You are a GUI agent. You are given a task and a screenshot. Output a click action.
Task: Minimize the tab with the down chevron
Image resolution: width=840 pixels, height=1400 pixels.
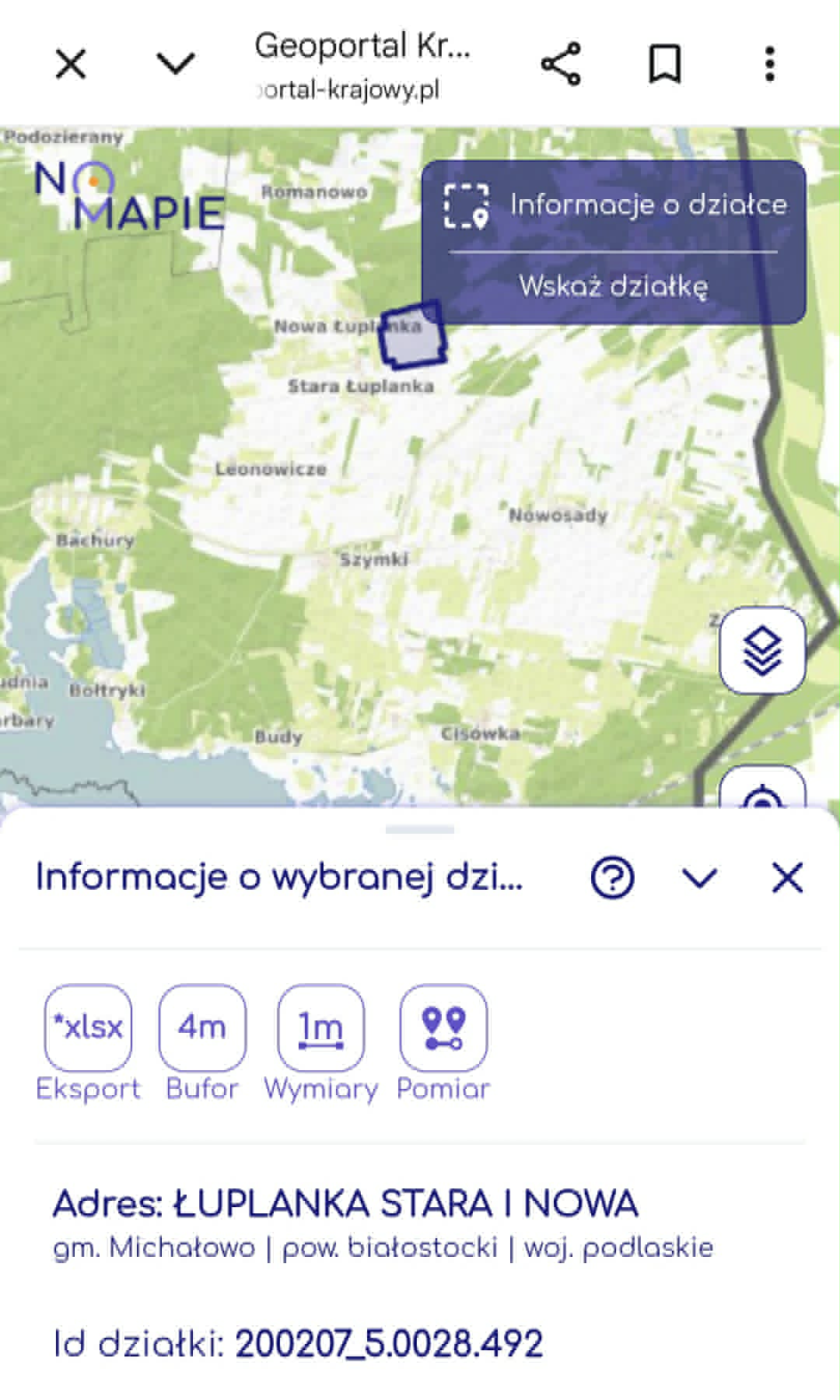177,64
